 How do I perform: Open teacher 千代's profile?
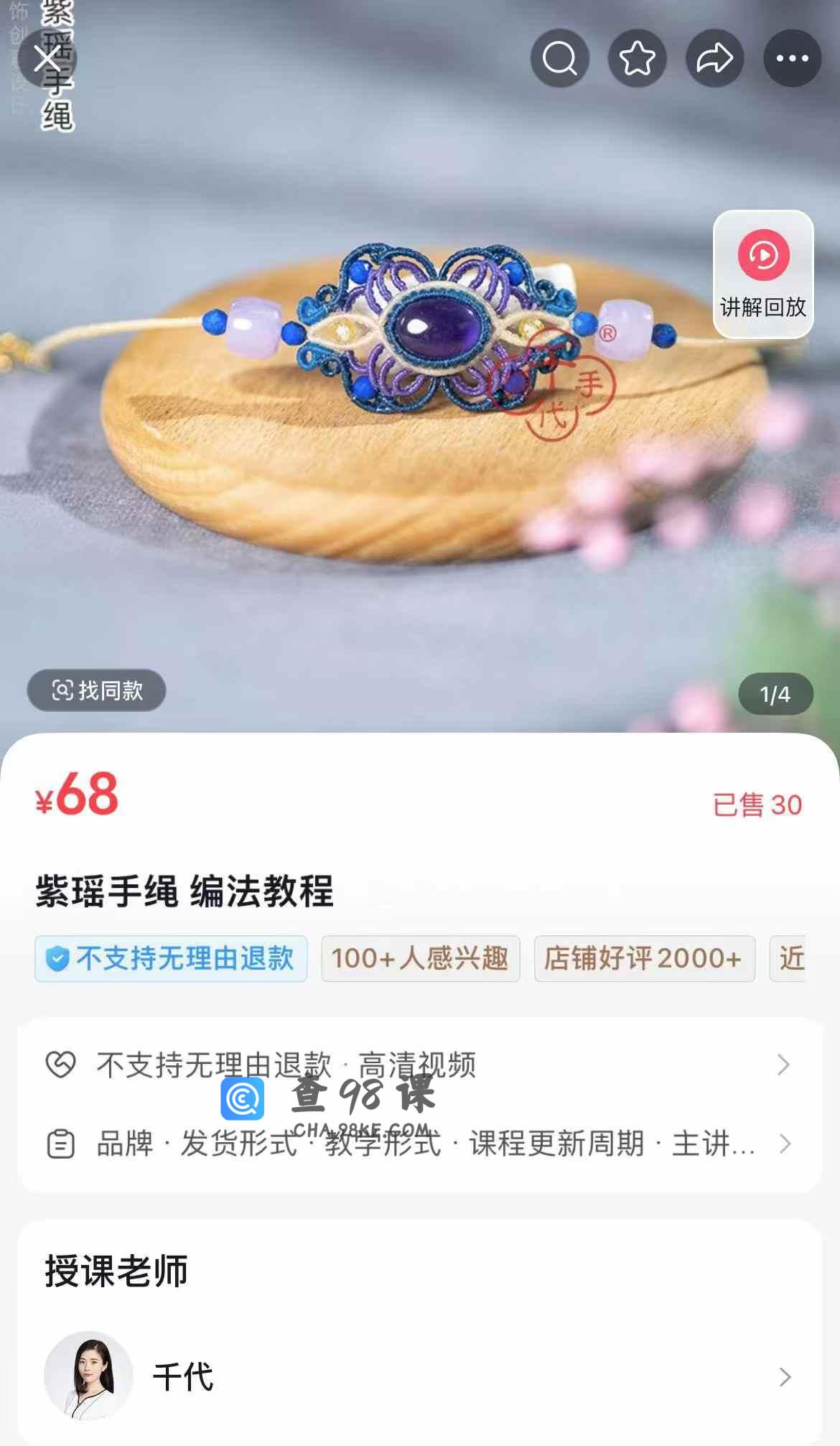(419, 1376)
